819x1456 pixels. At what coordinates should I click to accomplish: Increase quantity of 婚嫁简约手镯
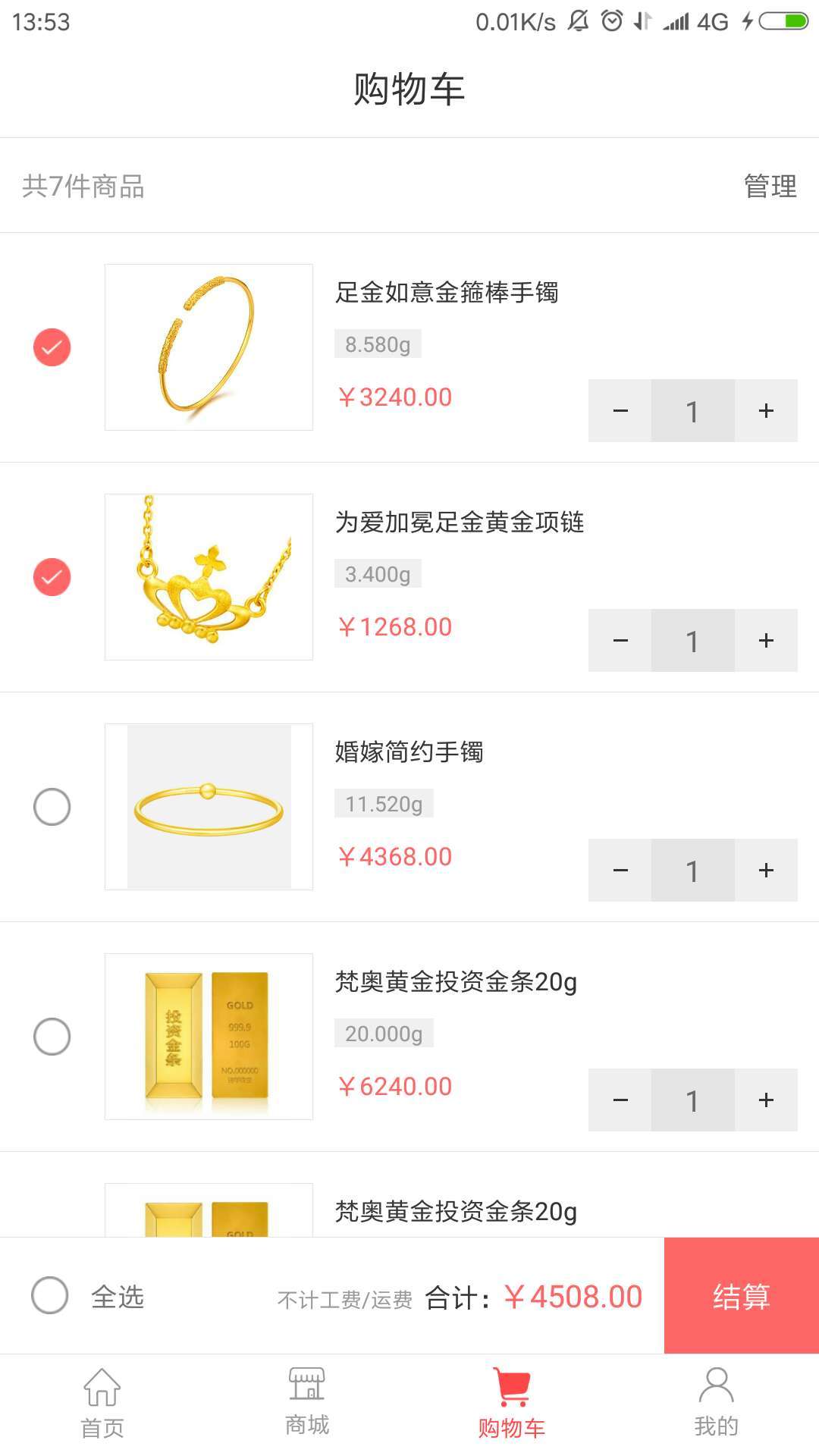(766, 871)
